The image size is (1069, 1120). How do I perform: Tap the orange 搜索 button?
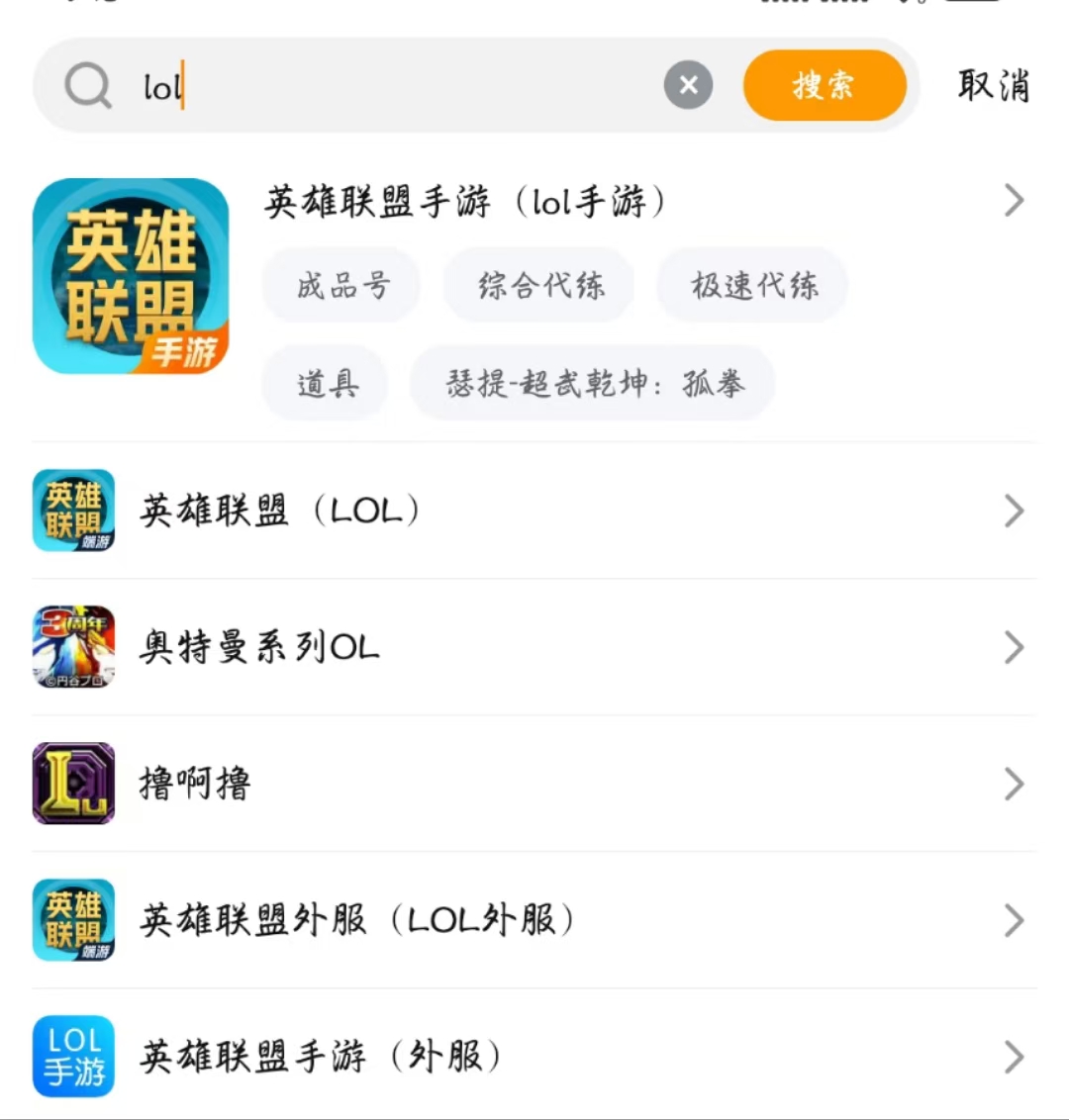(824, 86)
